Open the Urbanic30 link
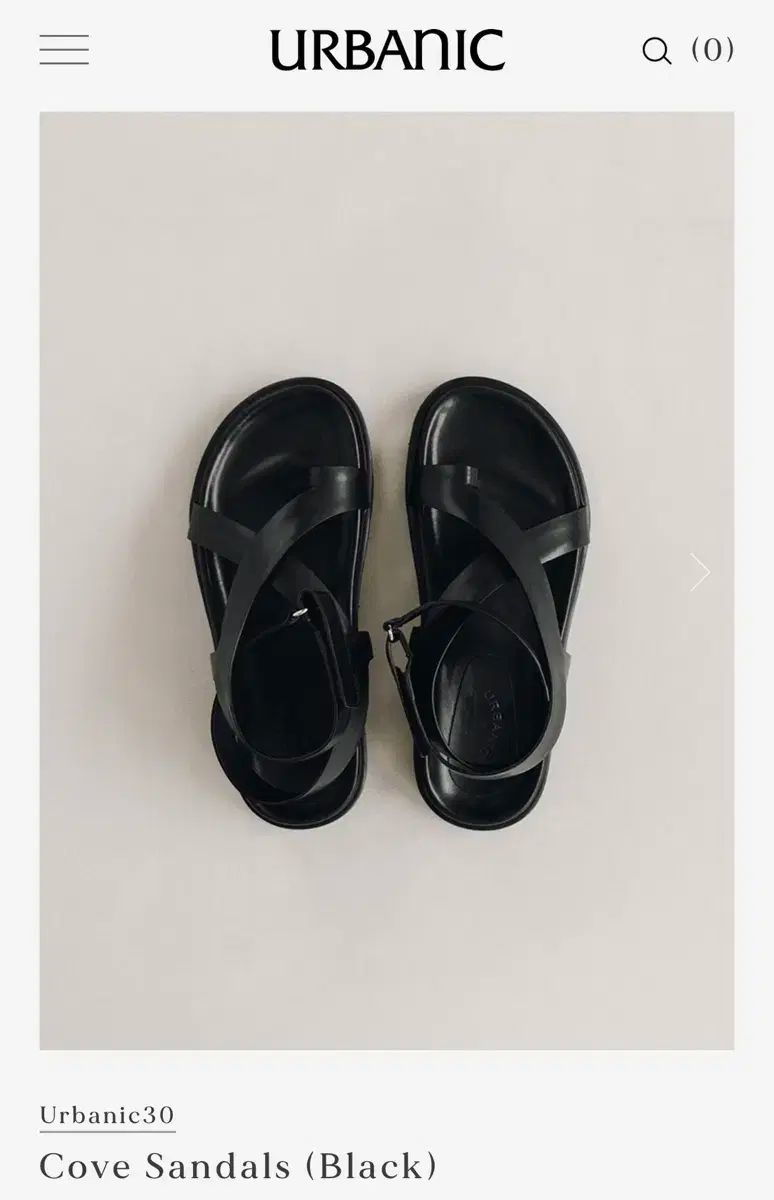 point(107,1115)
